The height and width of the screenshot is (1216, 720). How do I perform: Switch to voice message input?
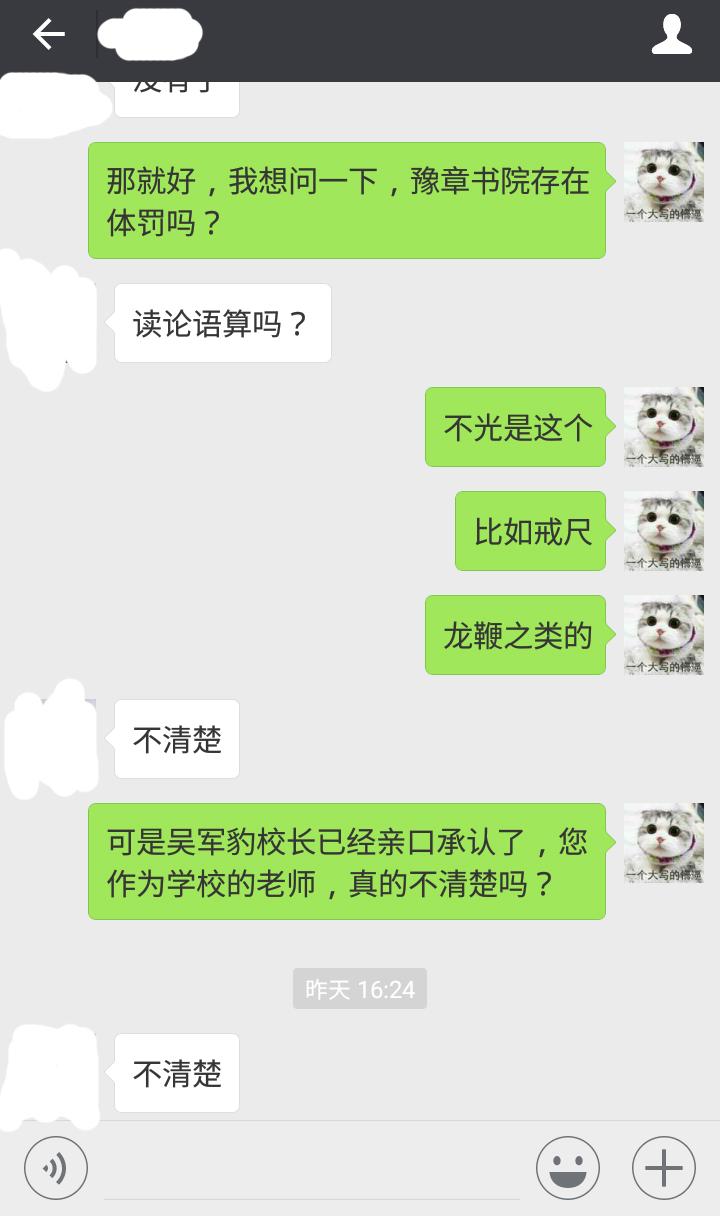pyautogui.click(x=56, y=1168)
